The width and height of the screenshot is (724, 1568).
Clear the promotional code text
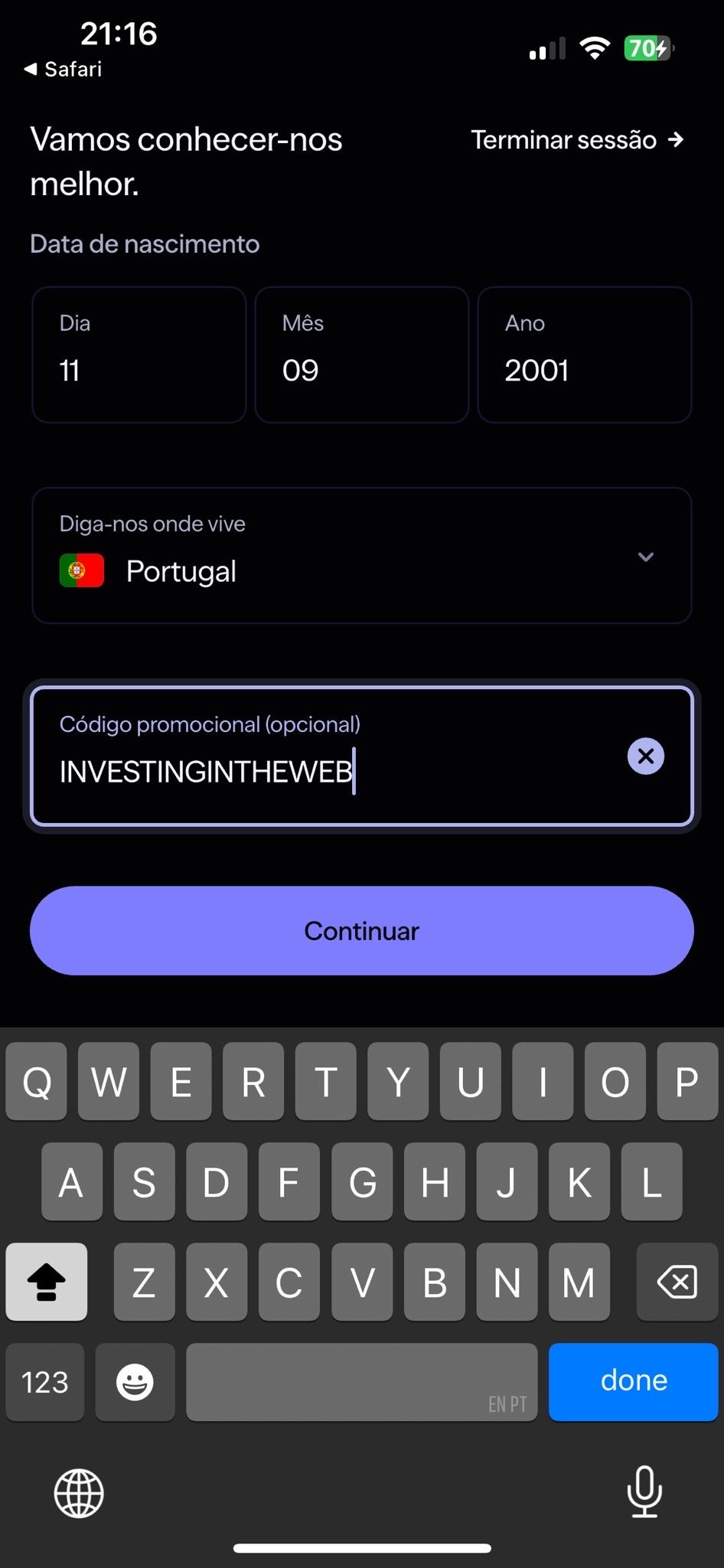click(645, 756)
